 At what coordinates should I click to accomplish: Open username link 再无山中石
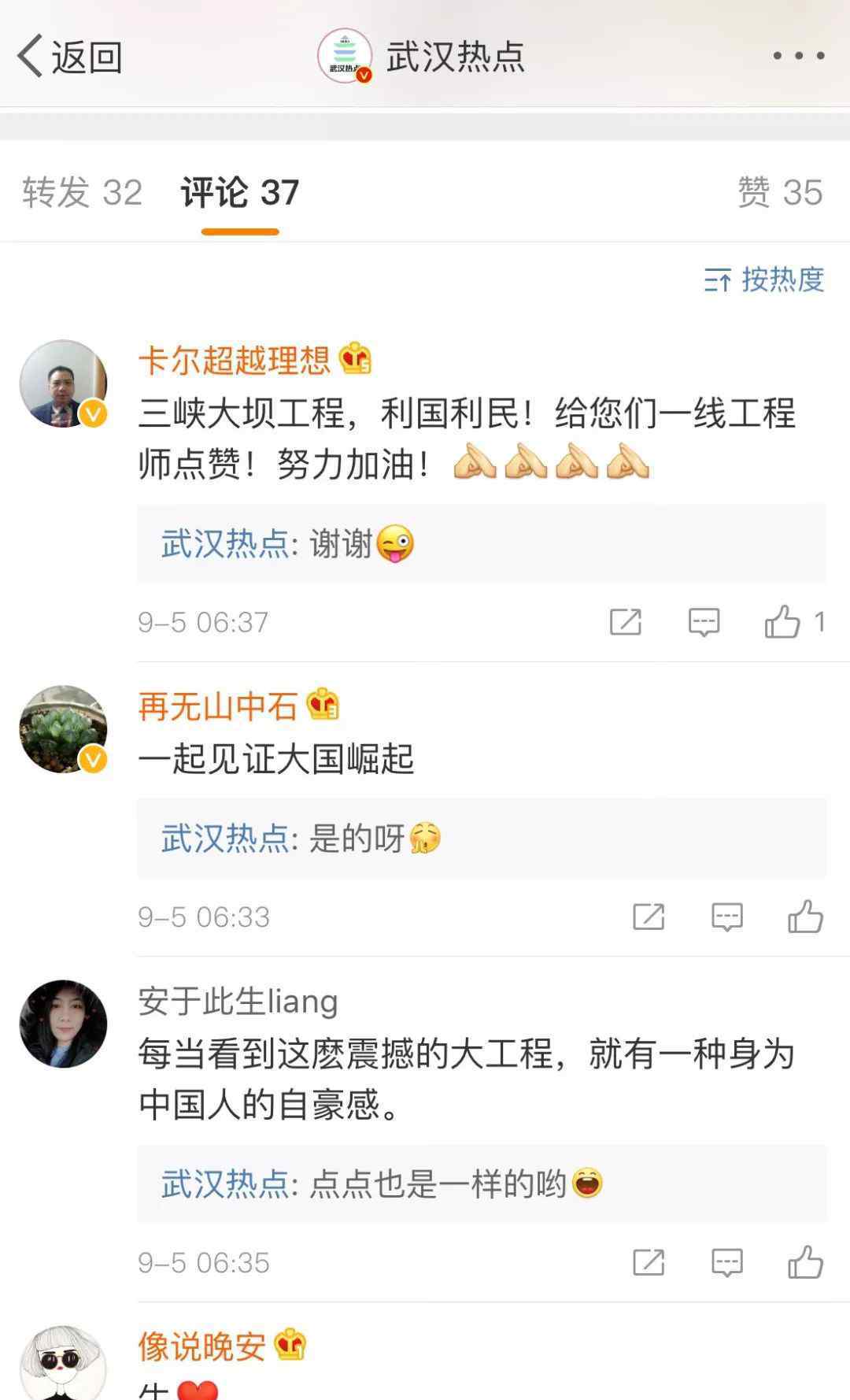[x=217, y=706]
